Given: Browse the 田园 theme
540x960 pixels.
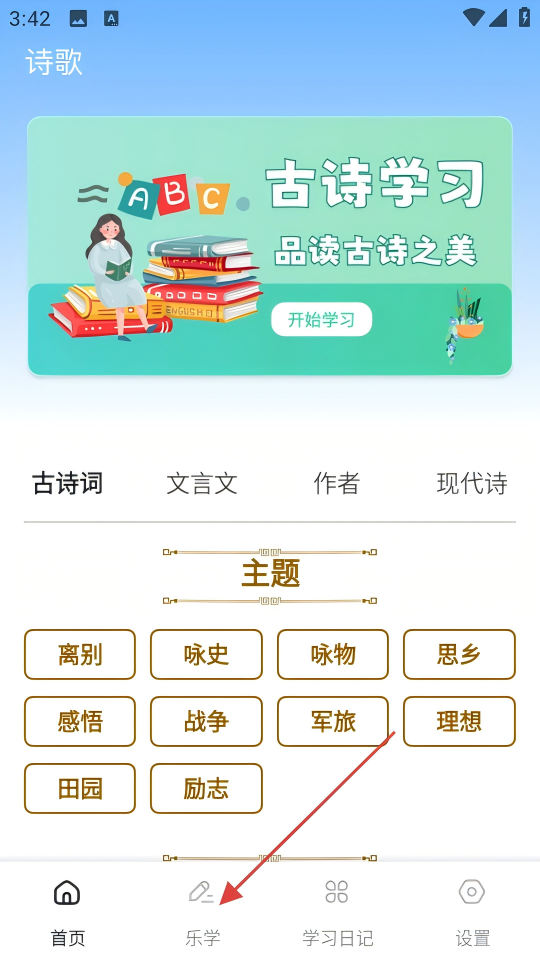Looking at the screenshot, I should pyautogui.click(x=80, y=789).
